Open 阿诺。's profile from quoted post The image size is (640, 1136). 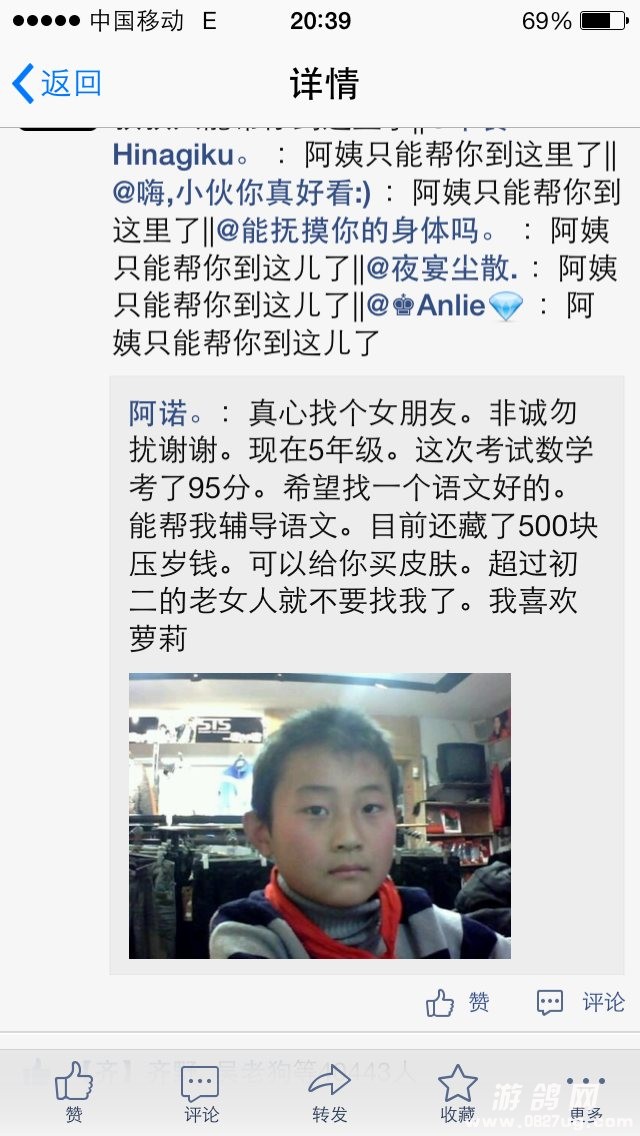click(165, 413)
